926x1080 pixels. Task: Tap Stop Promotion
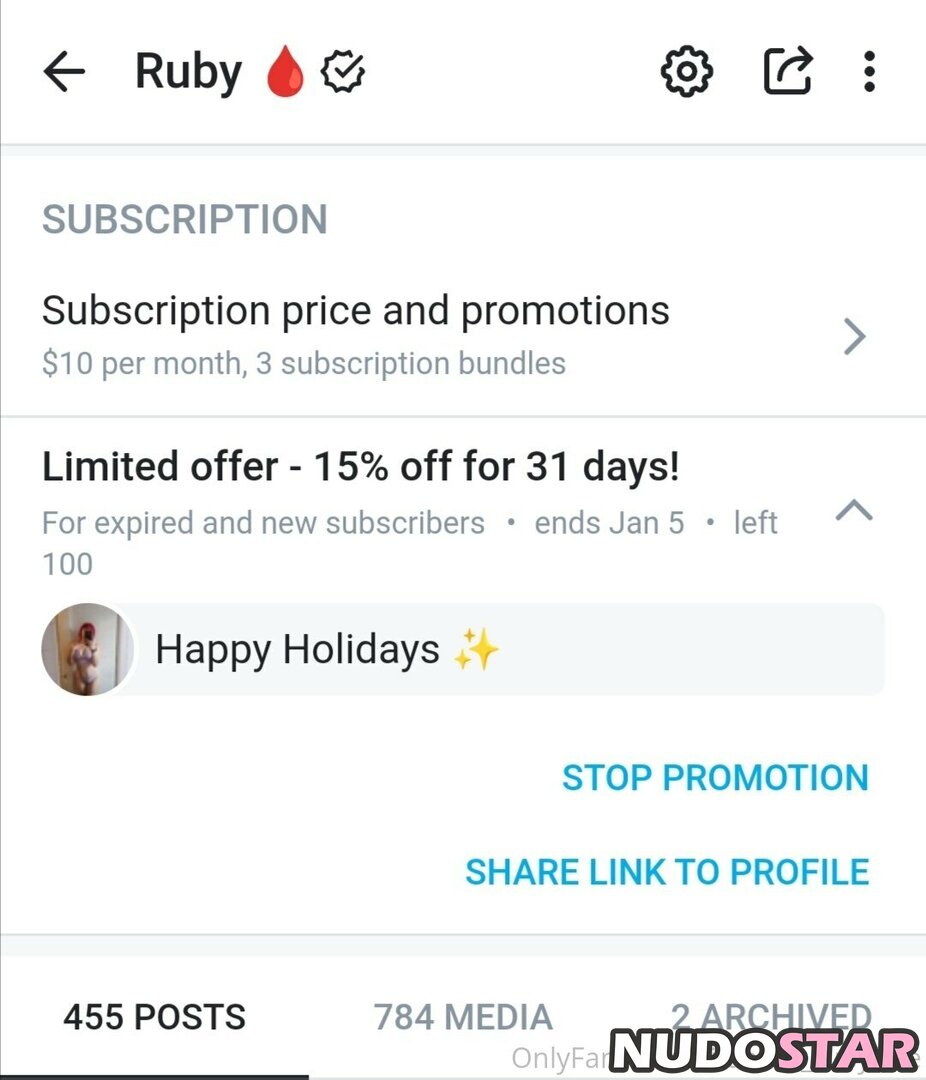(x=715, y=778)
